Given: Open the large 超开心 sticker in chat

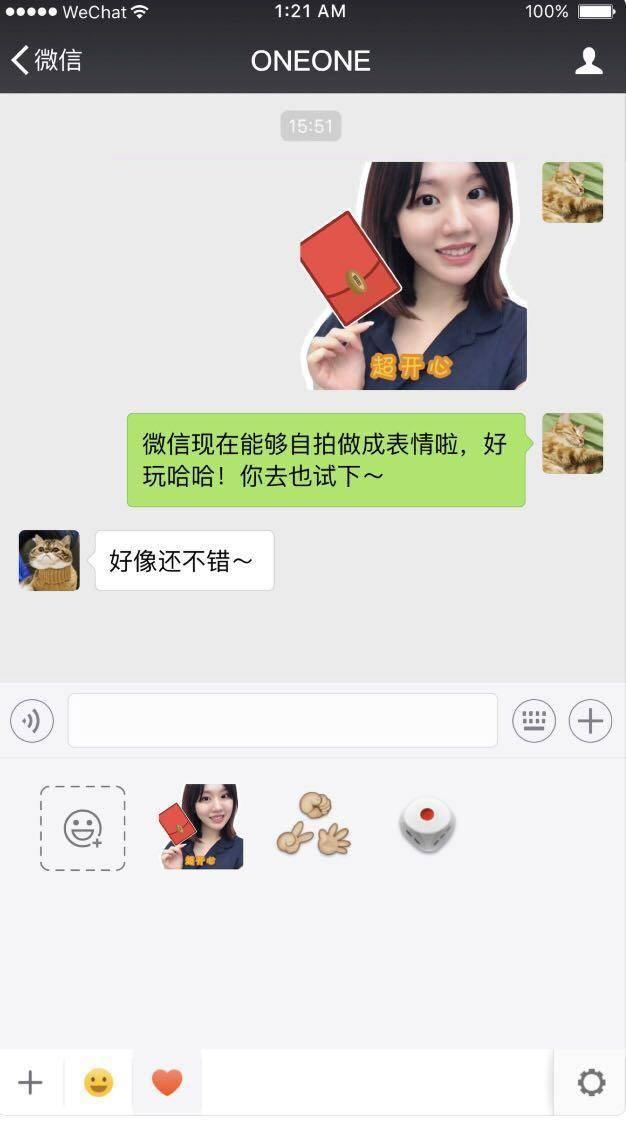Looking at the screenshot, I should click(x=415, y=277).
